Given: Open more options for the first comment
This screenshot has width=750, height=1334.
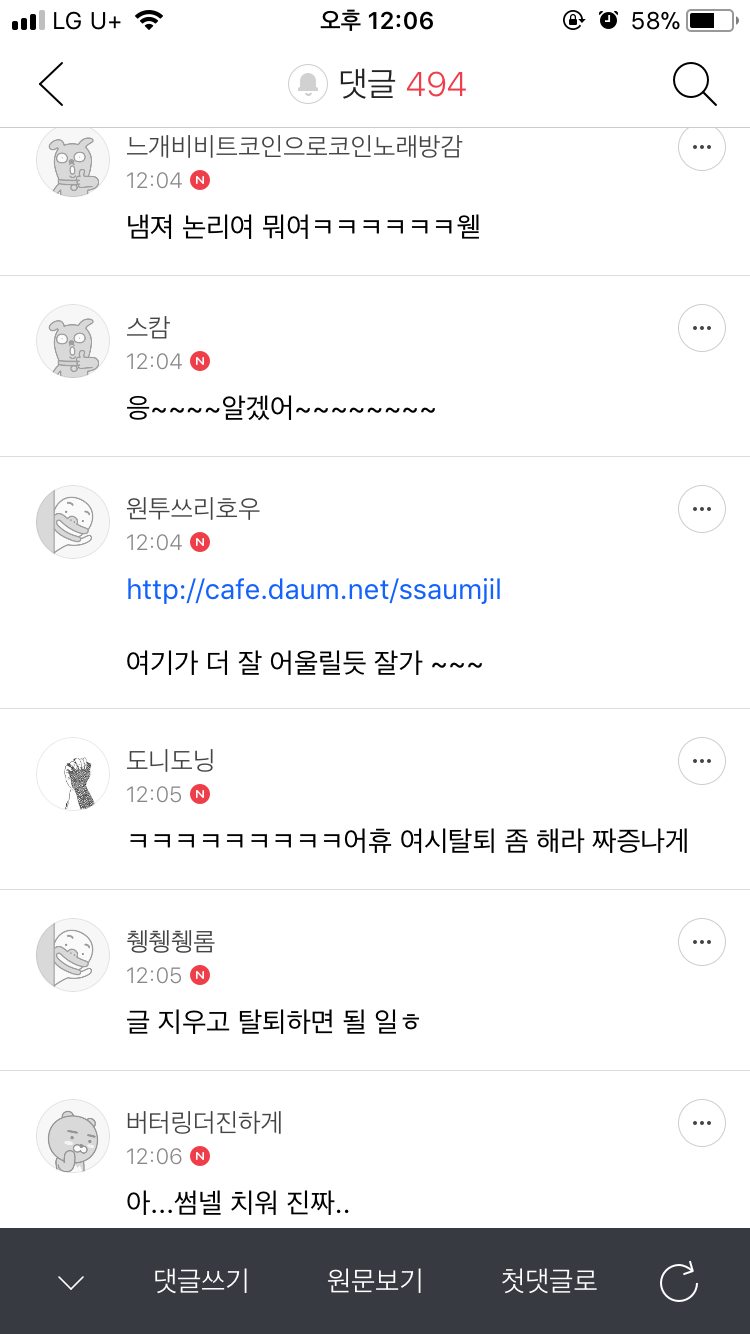Looking at the screenshot, I should 701,146.
